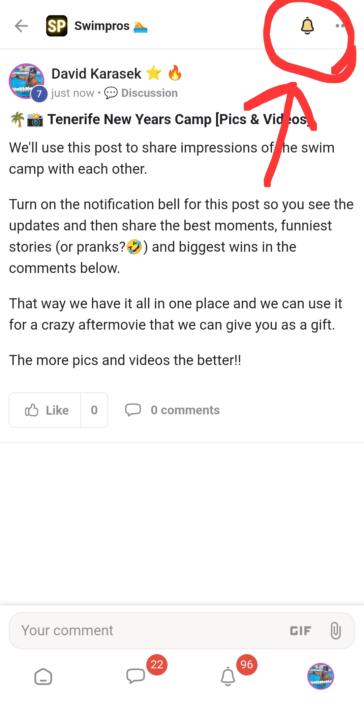Attach a file with the paperclip
Image resolution: width=364 pixels, height=720 pixels.
coord(336,631)
